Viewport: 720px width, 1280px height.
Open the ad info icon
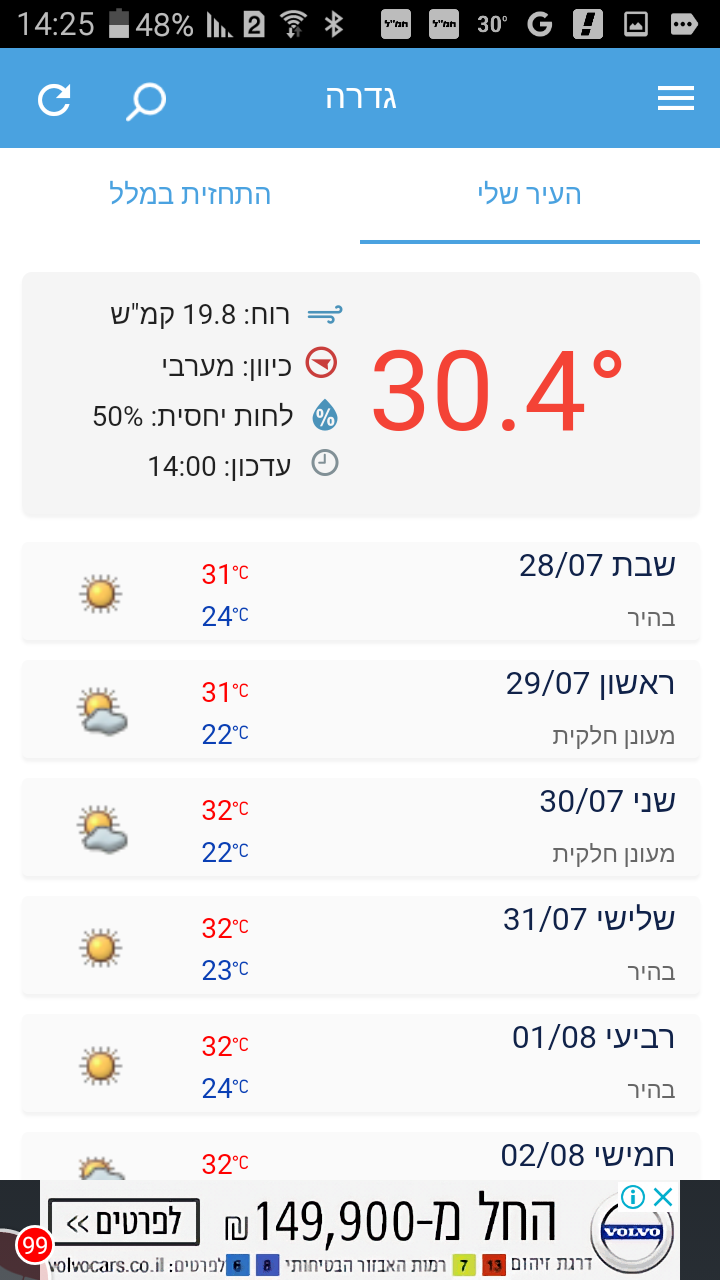(x=633, y=1196)
